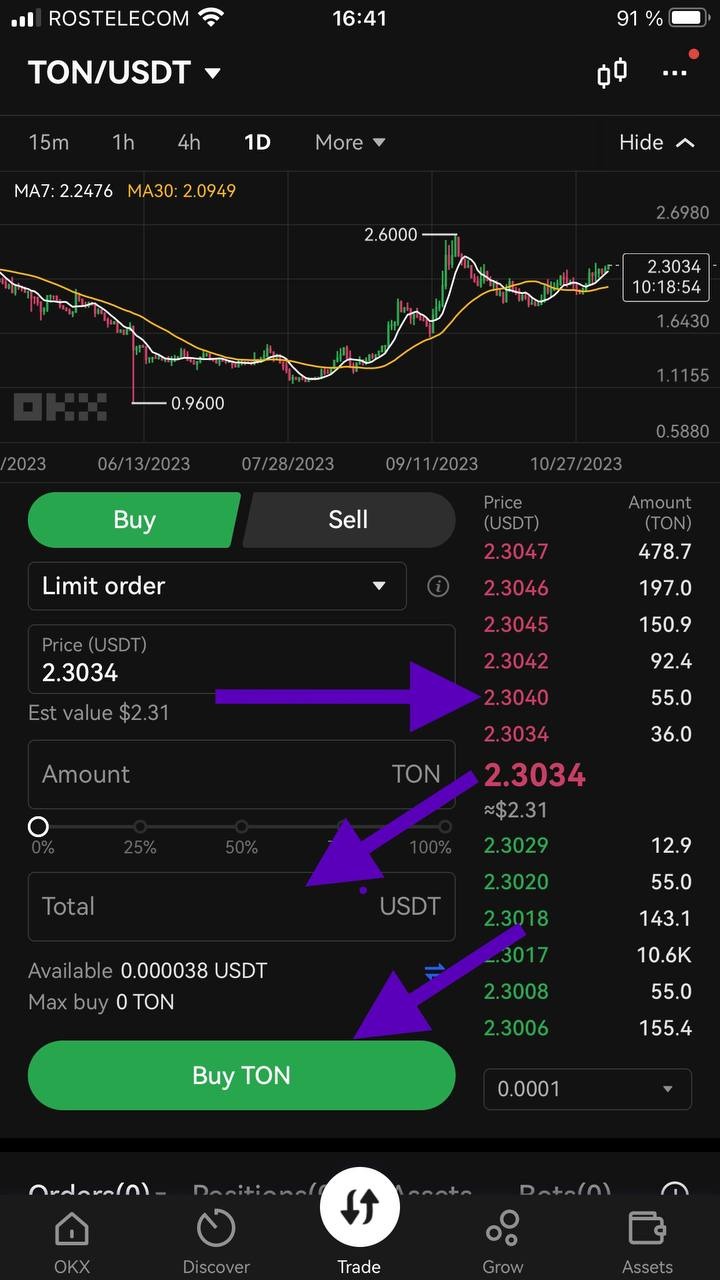The width and height of the screenshot is (720, 1280).
Task: Open the TON/USDT pair selector
Action: [x=125, y=73]
